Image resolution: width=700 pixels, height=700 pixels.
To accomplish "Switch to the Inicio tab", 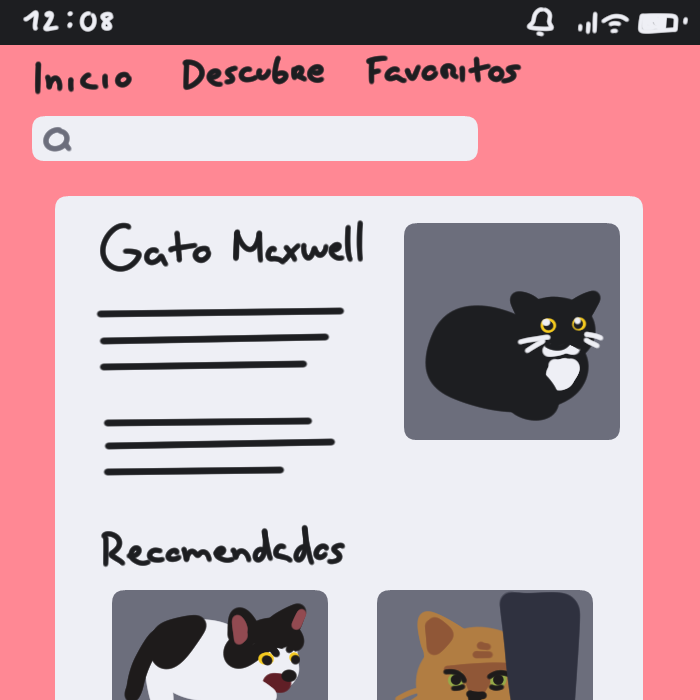I will (82, 77).
